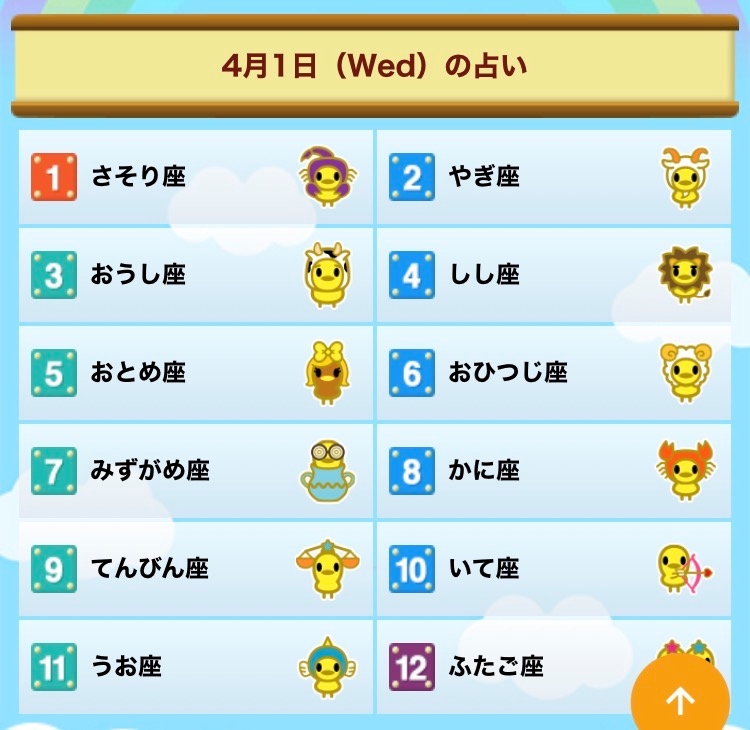The width and height of the screenshot is (750, 730).
Task: View the うお座 fortune ranked 11th
Action: coord(196,667)
